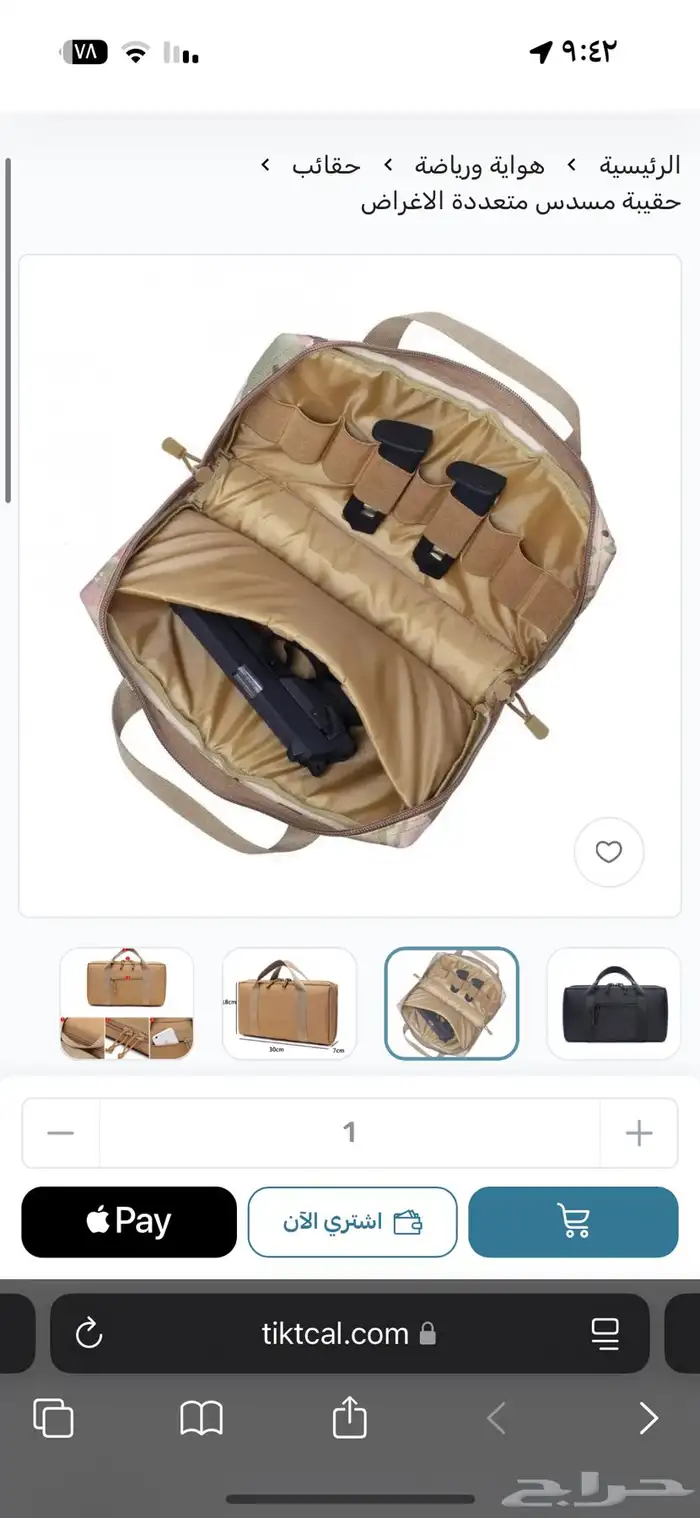Pay with Apple Pay

click(129, 1222)
